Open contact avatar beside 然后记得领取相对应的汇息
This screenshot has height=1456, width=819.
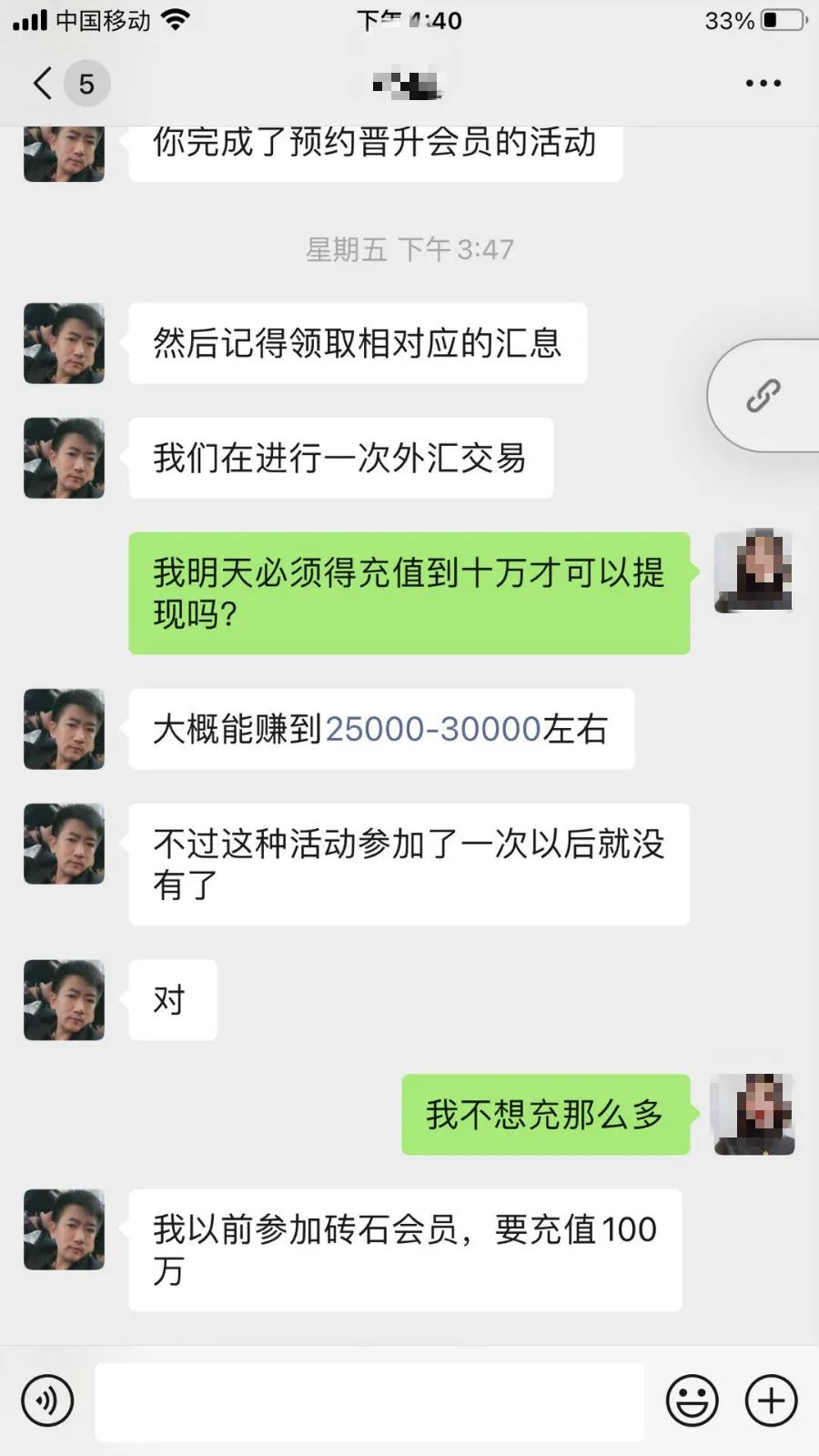64,343
